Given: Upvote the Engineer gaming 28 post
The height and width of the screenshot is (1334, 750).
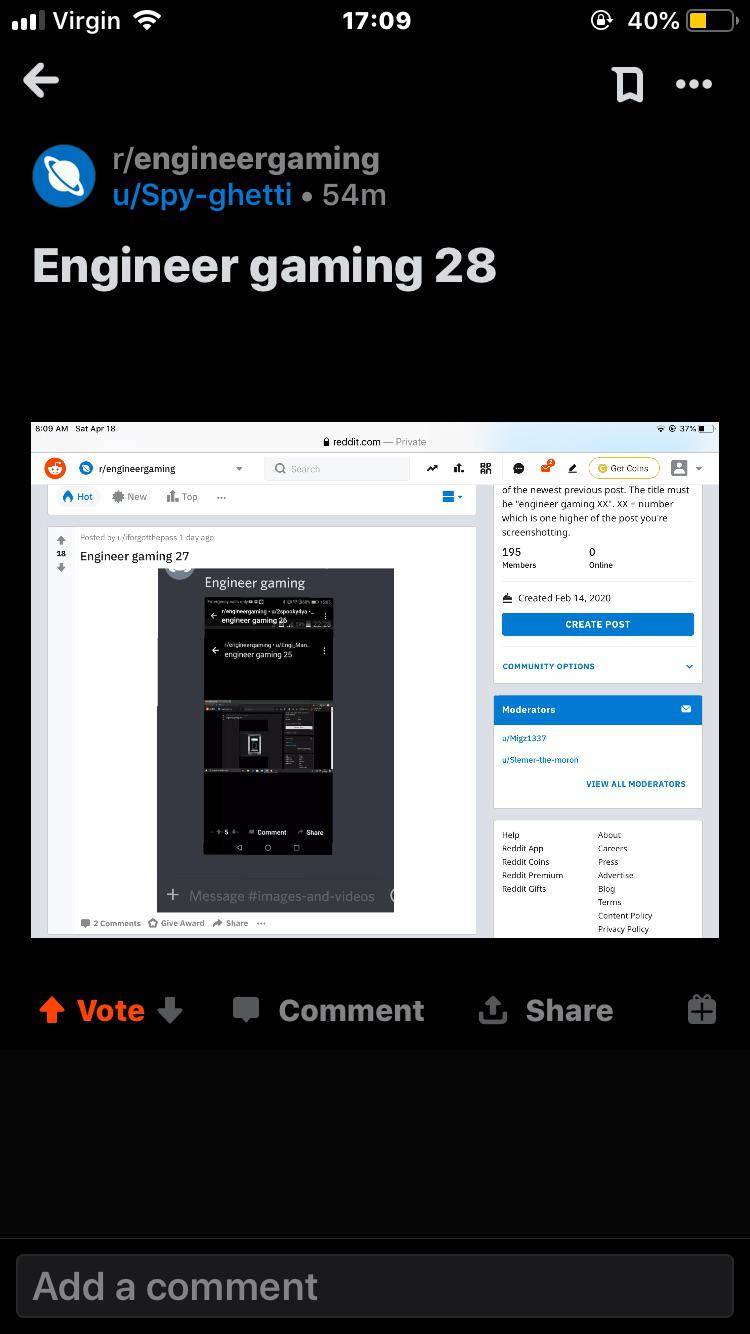Looking at the screenshot, I should (52, 1010).
